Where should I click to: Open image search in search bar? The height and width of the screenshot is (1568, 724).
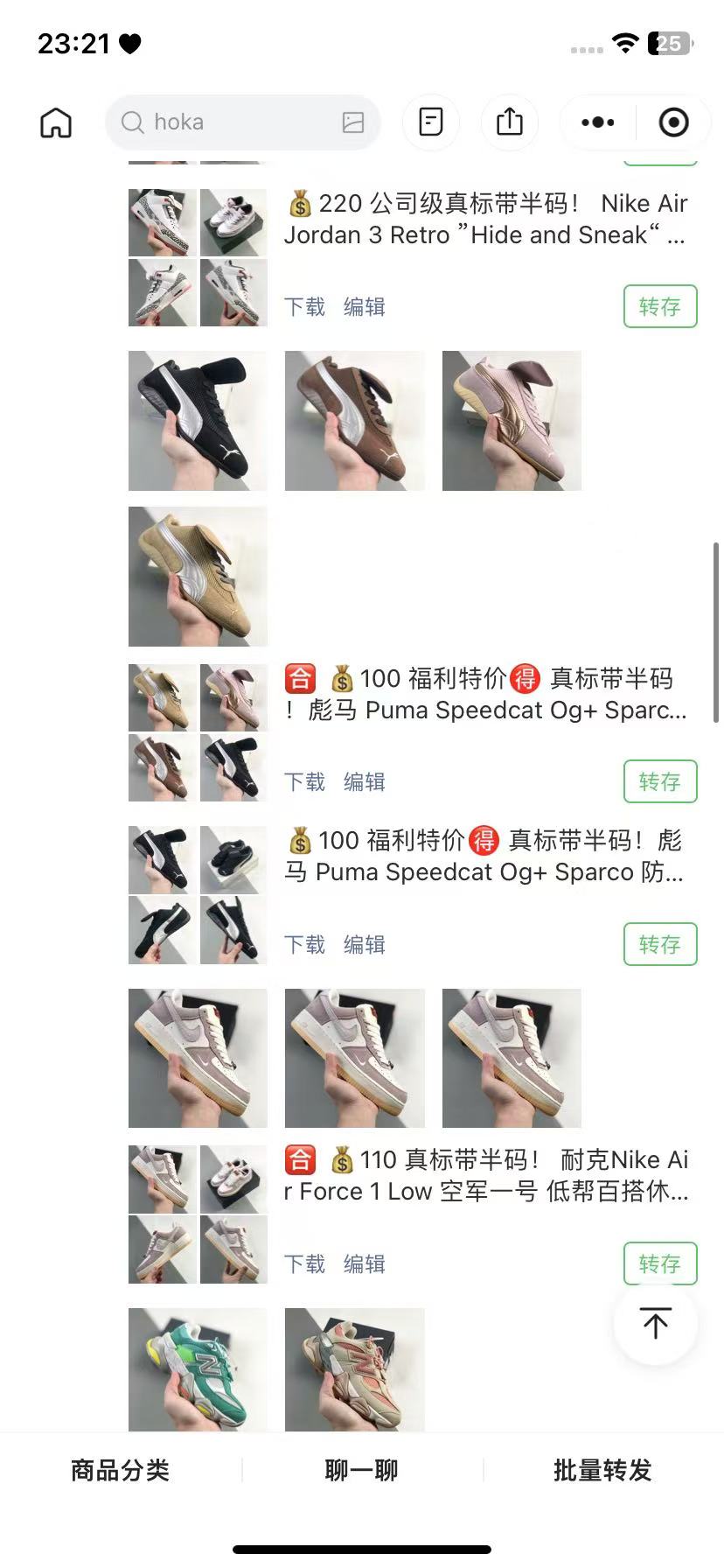352,122
